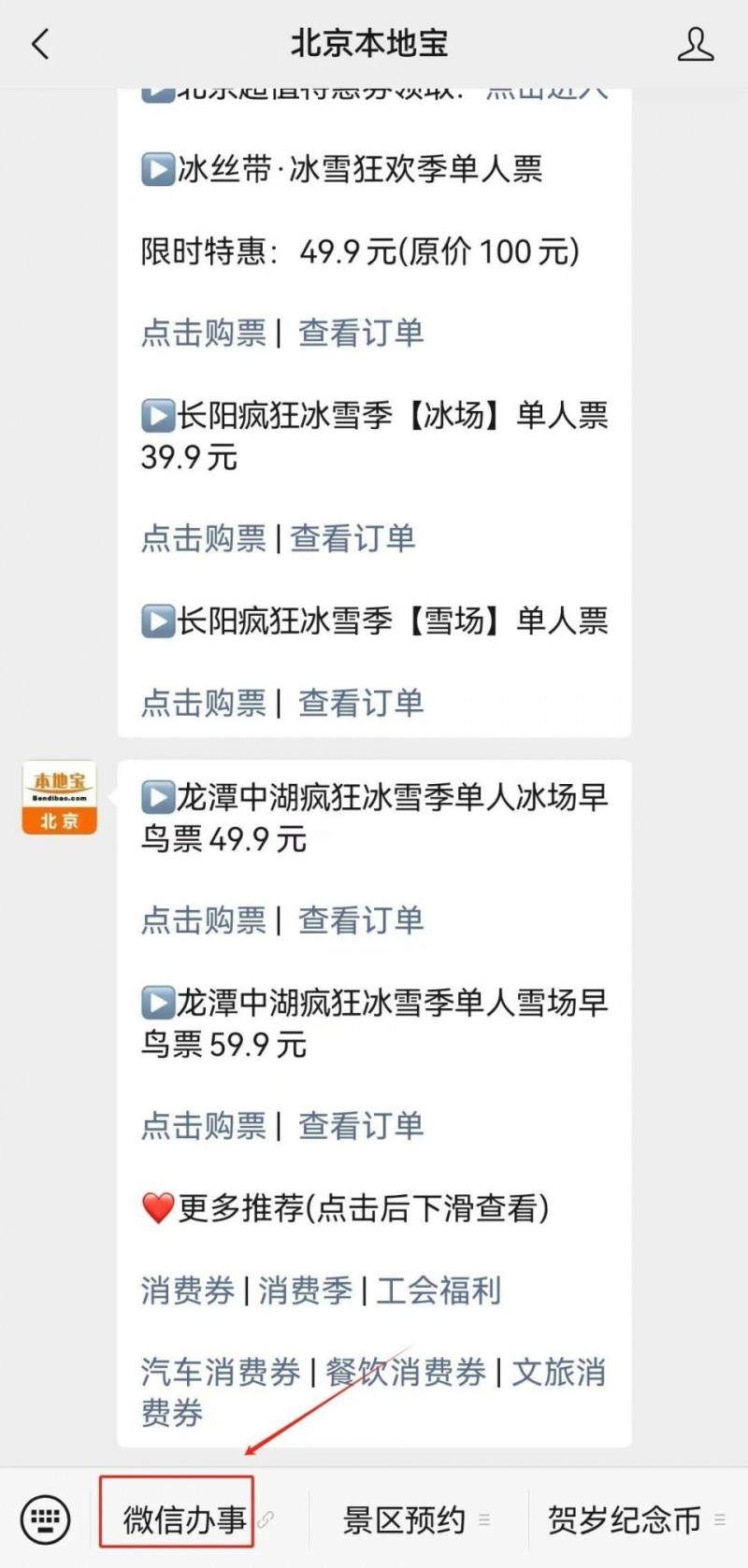Tap the back chevron to exit chat

click(39, 43)
